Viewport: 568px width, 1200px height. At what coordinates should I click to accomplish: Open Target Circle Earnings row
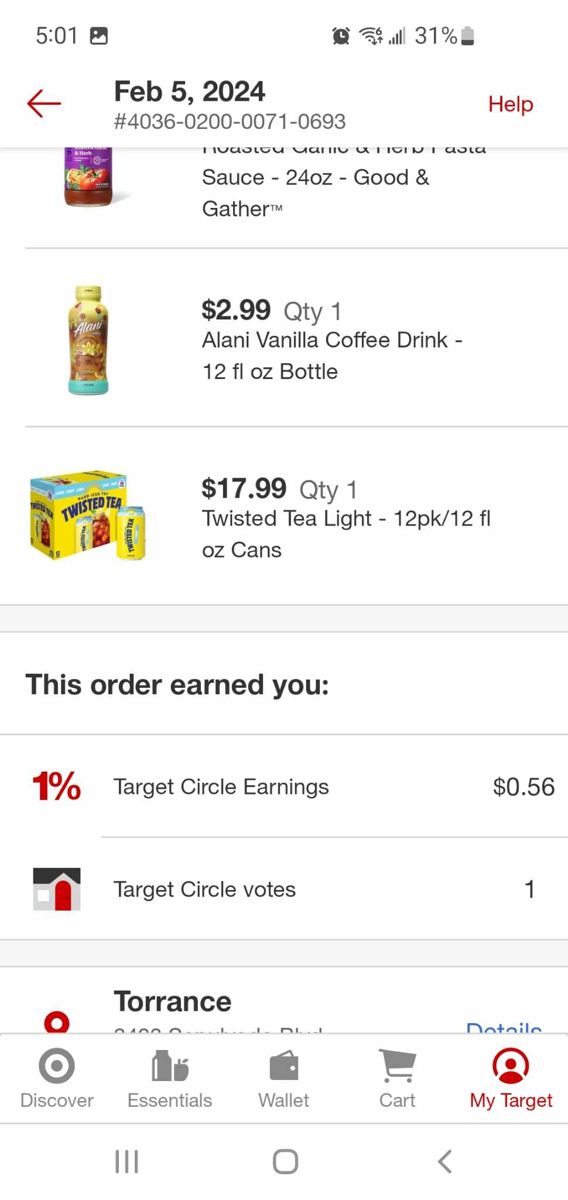point(284,787)
